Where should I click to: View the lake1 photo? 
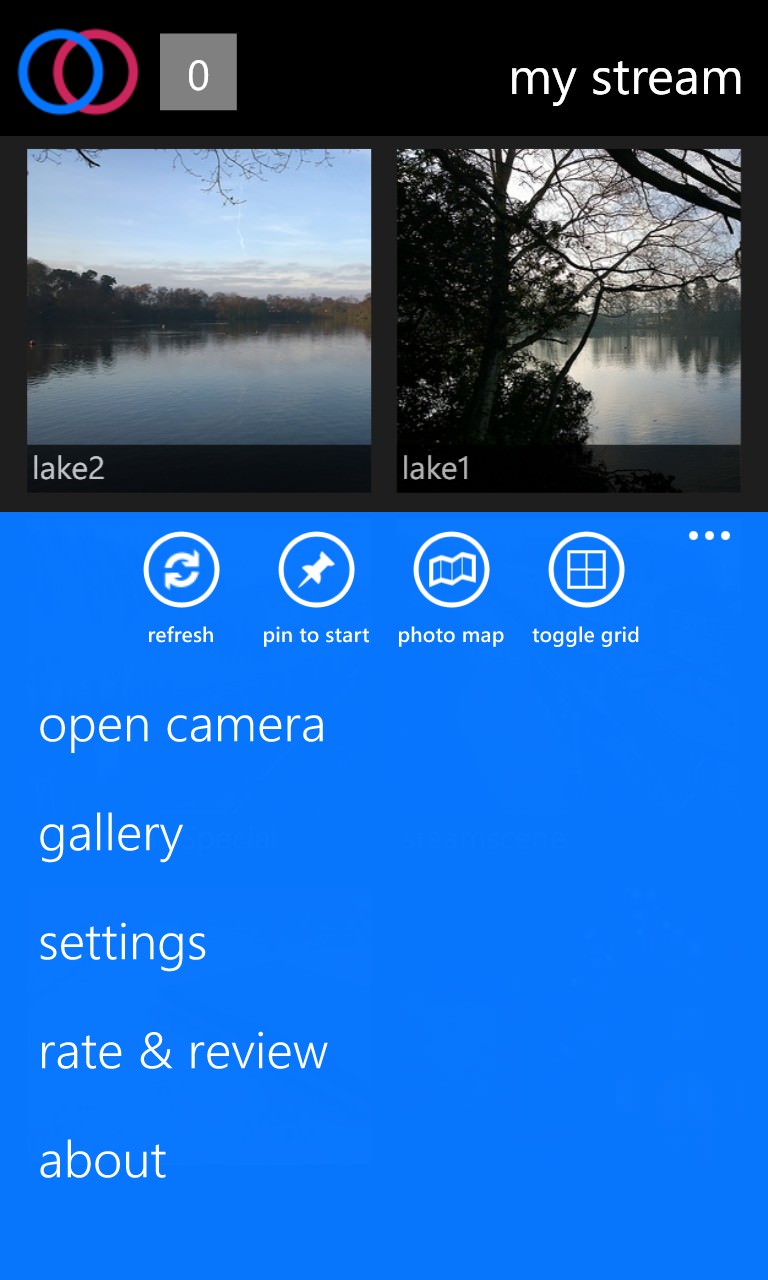click(x=569, y=320)
